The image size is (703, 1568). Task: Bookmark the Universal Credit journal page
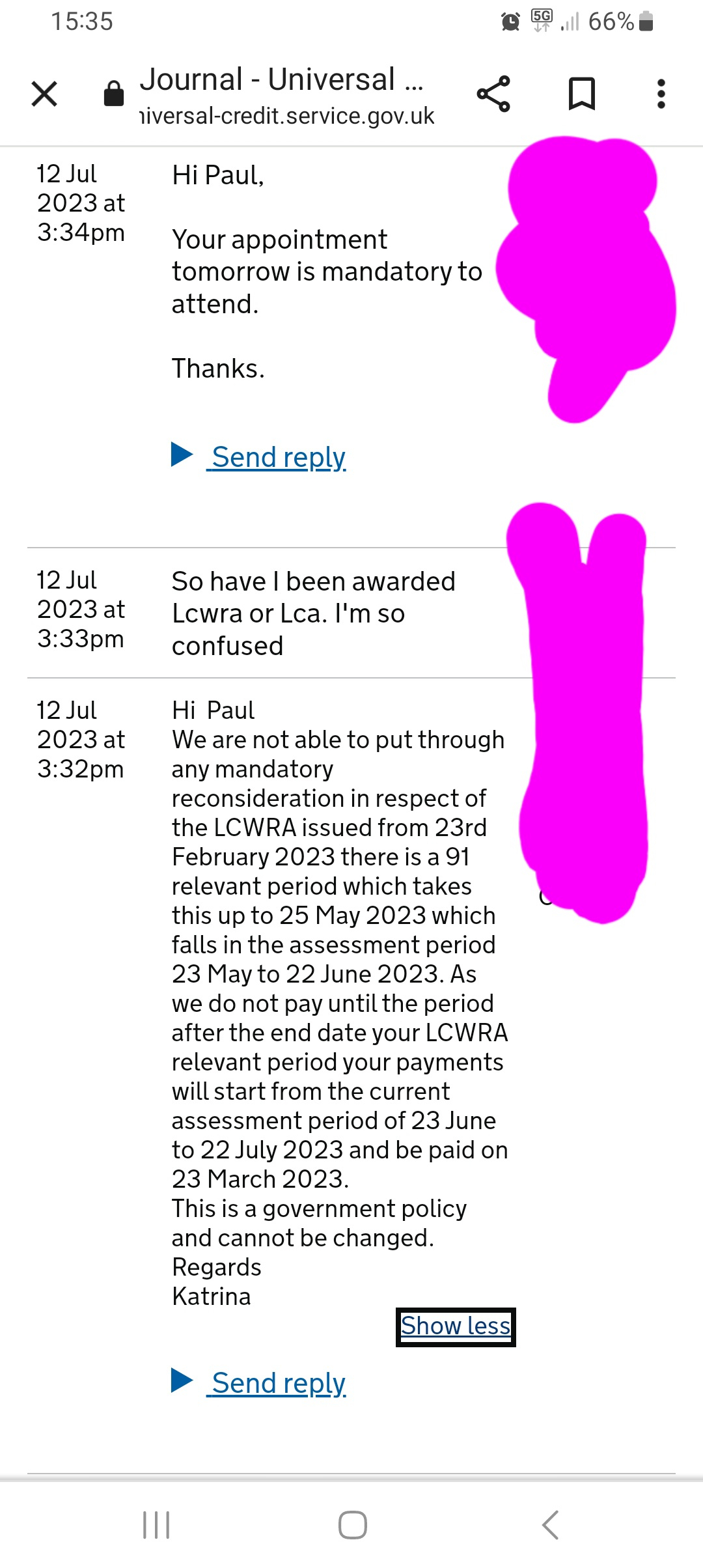point(581,94)
